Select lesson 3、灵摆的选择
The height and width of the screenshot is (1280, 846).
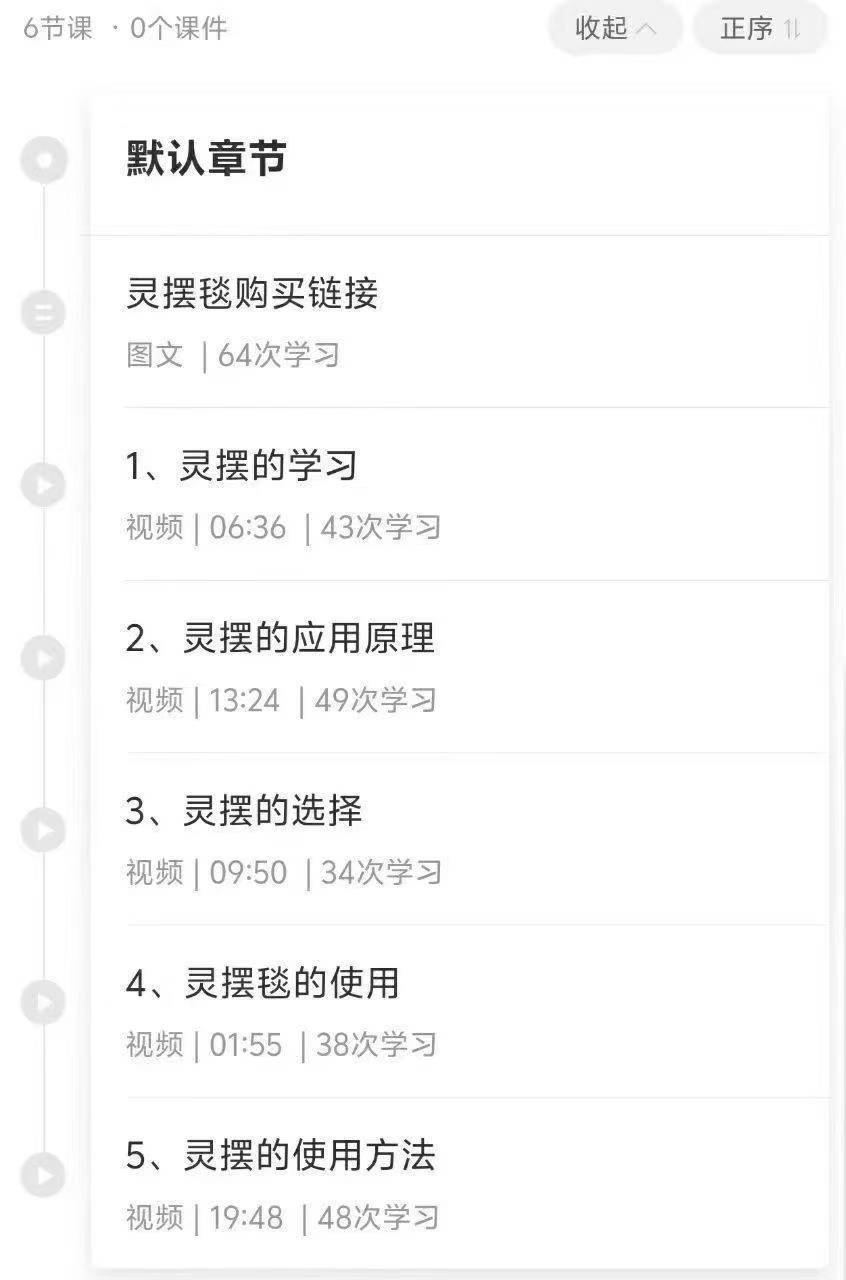tap(243, 811)
